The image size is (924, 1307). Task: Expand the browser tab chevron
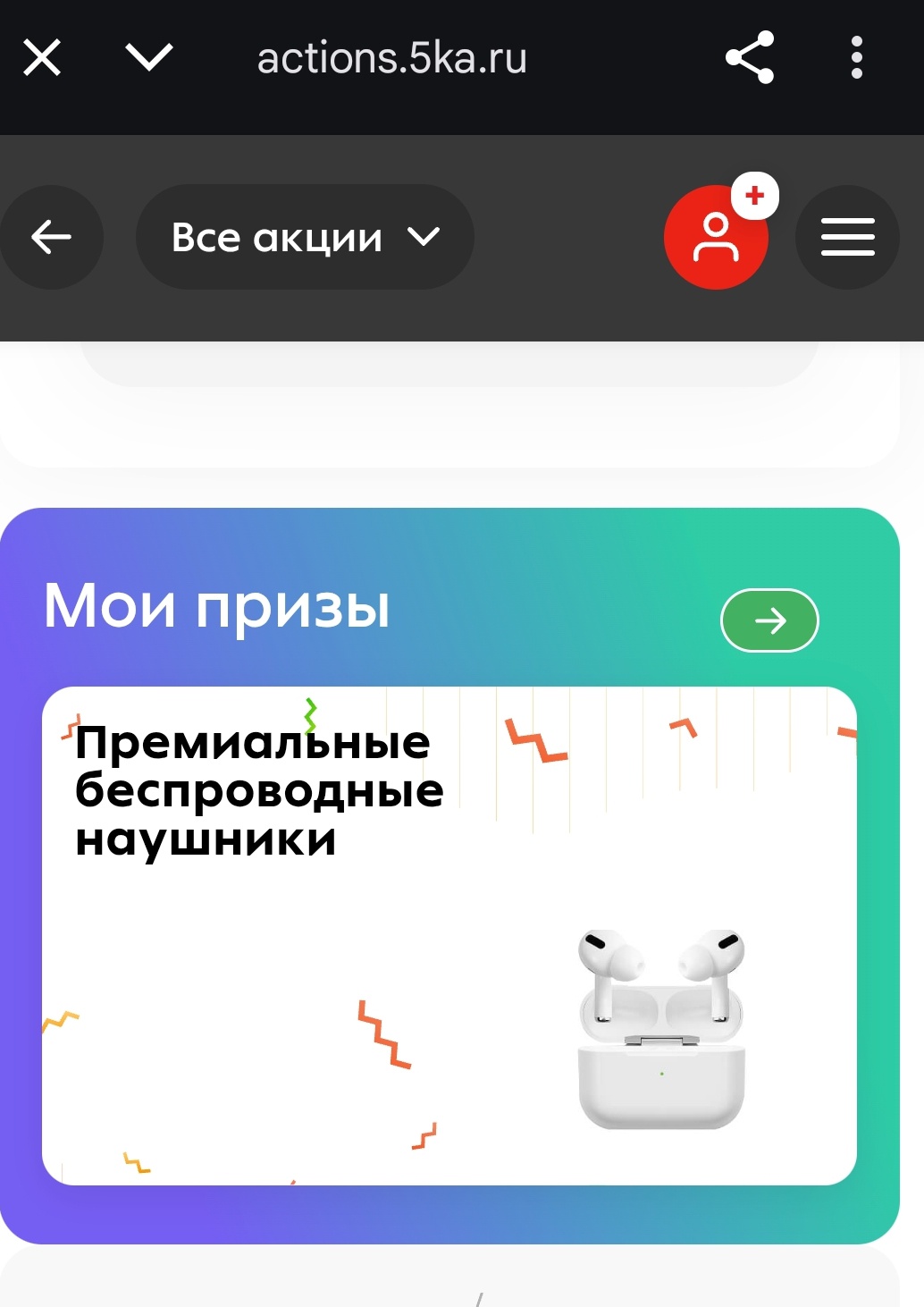click(148, 58)
